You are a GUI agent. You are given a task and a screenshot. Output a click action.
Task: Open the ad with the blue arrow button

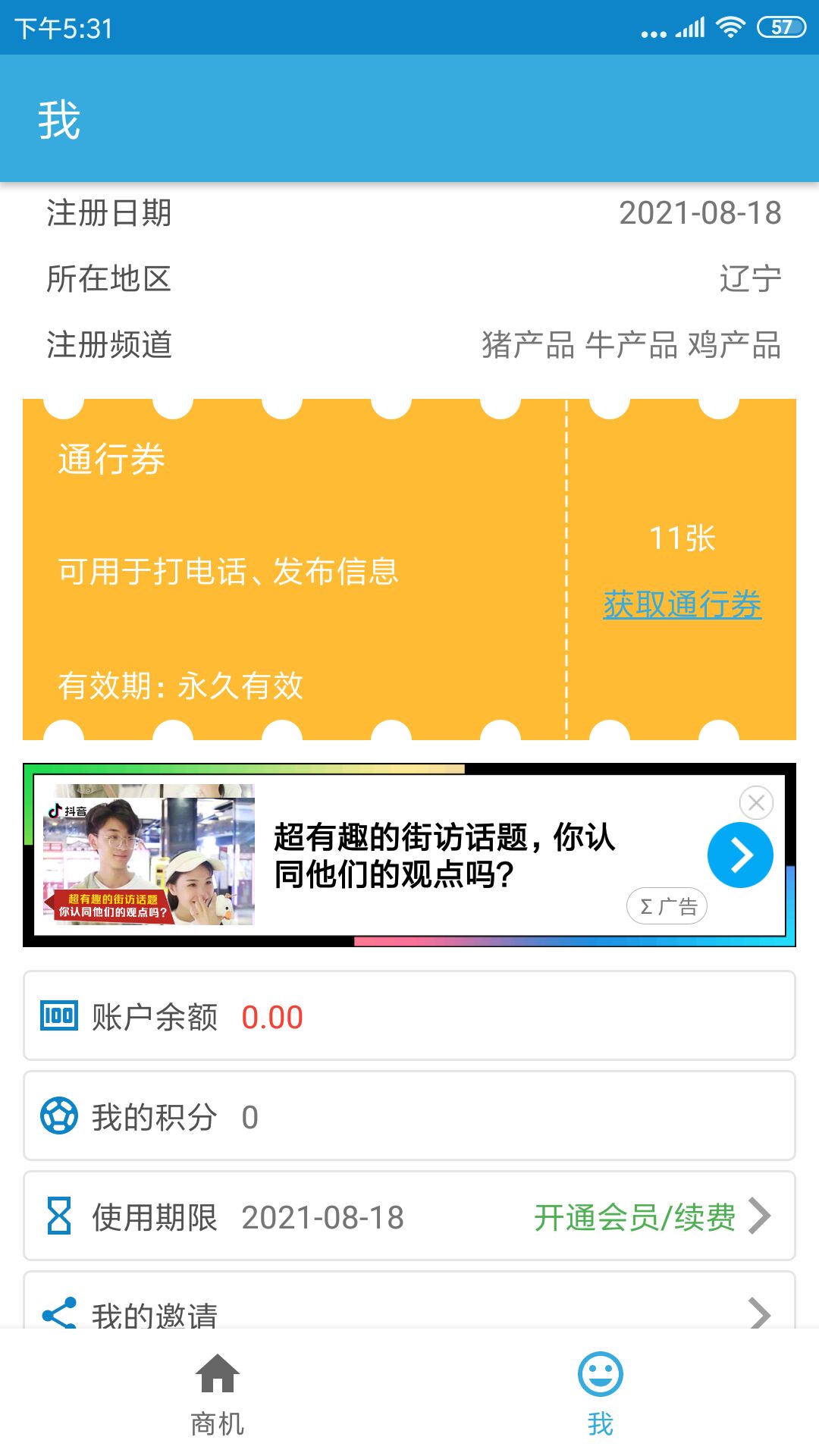click(740, 855)
